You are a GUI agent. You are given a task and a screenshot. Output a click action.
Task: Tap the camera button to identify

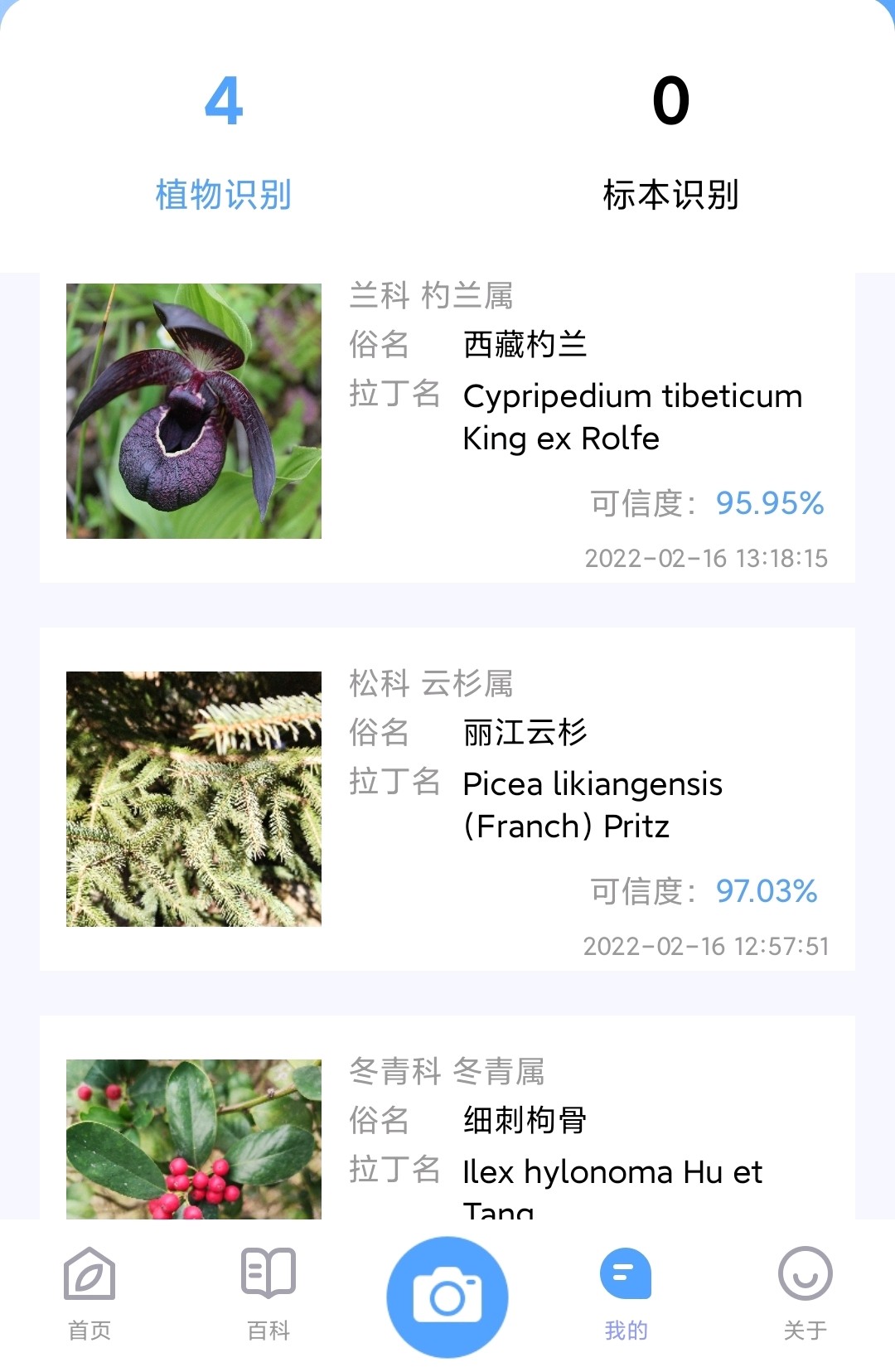[447, 1297]
